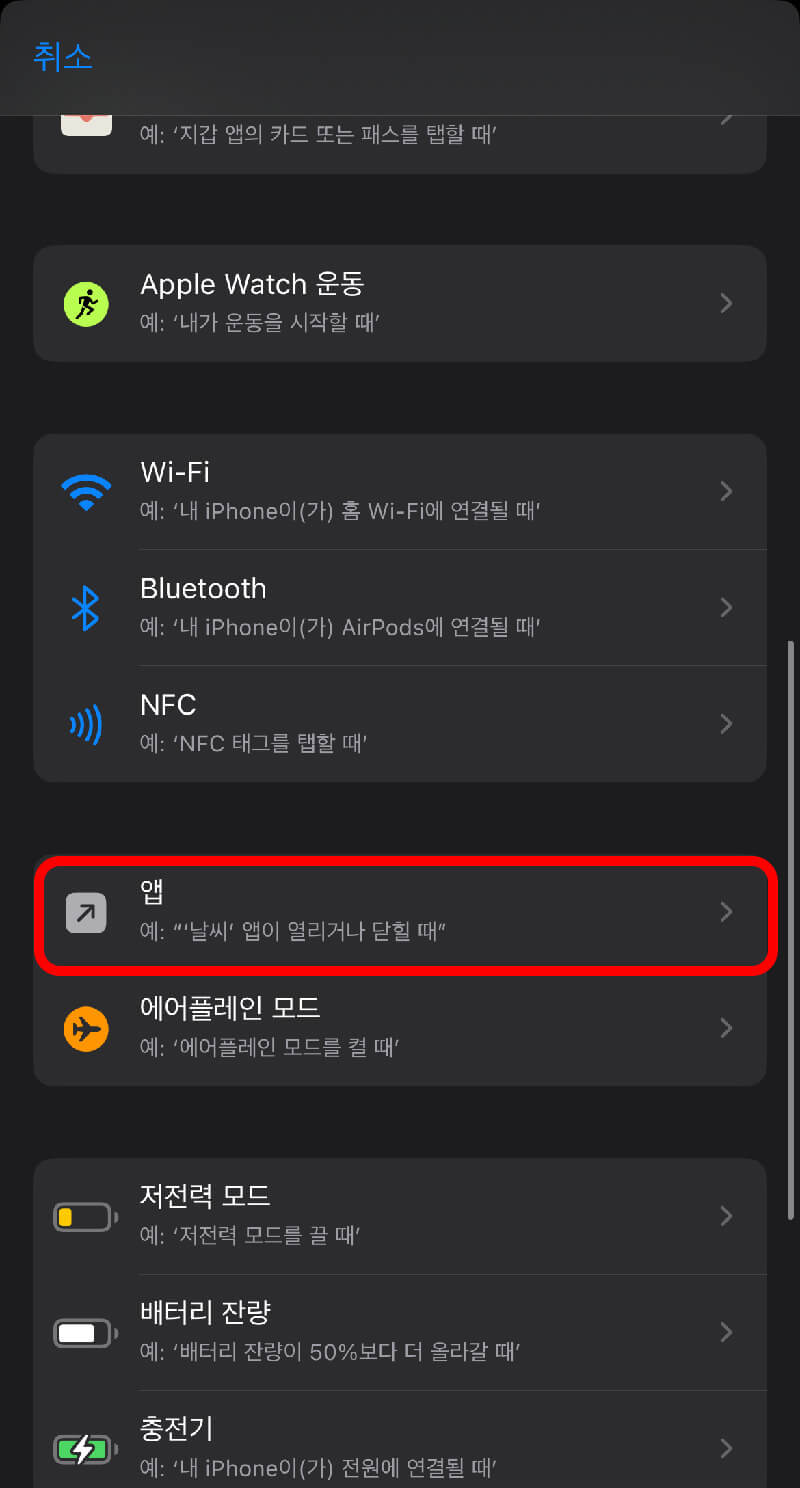The height and width of the screenshot is (1488, 800).
Task: Select the 충전기 automation trigger
Action: 400,1448
